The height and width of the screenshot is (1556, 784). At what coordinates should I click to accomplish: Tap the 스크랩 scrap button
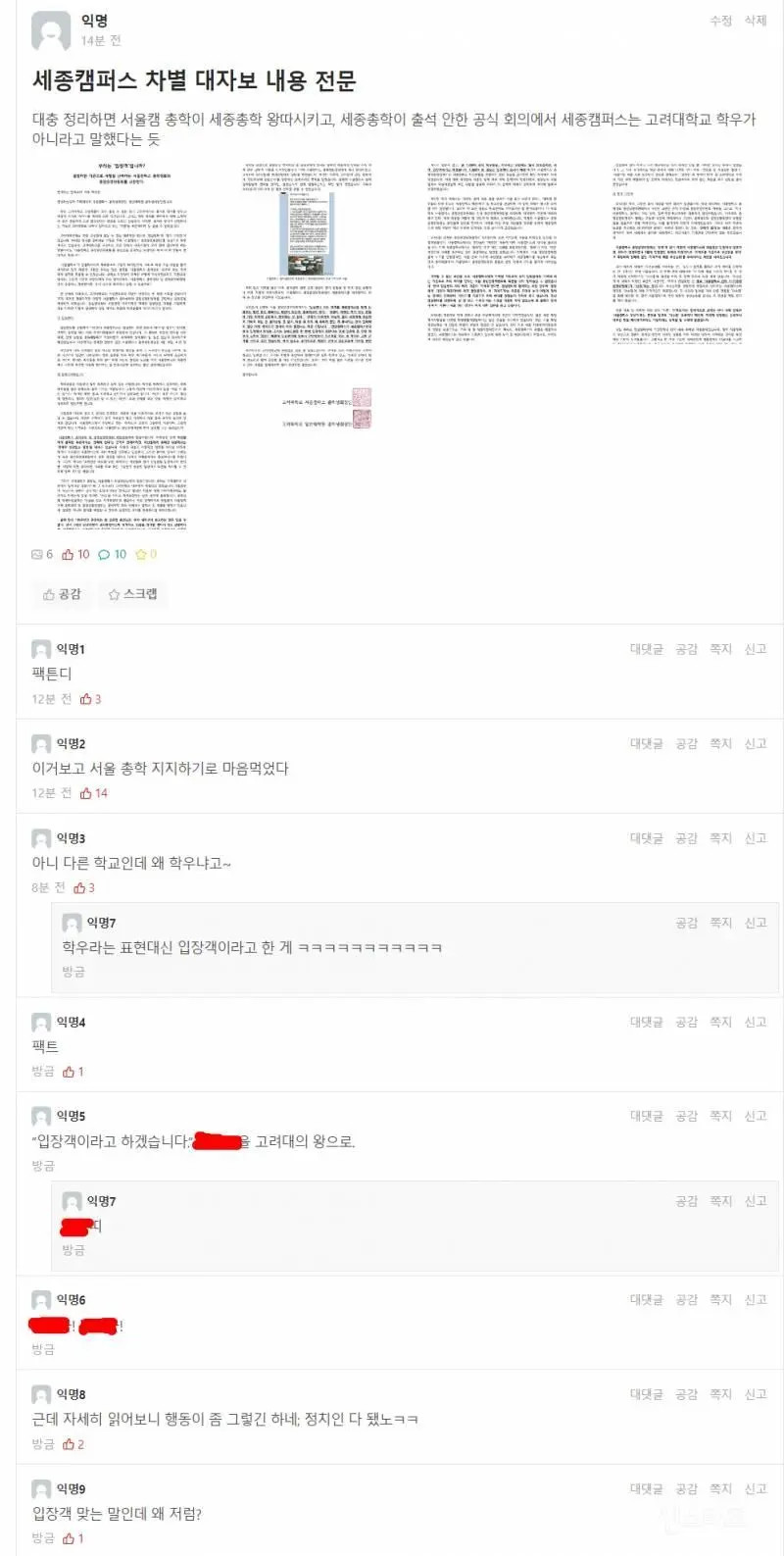(x=132, y=594)
